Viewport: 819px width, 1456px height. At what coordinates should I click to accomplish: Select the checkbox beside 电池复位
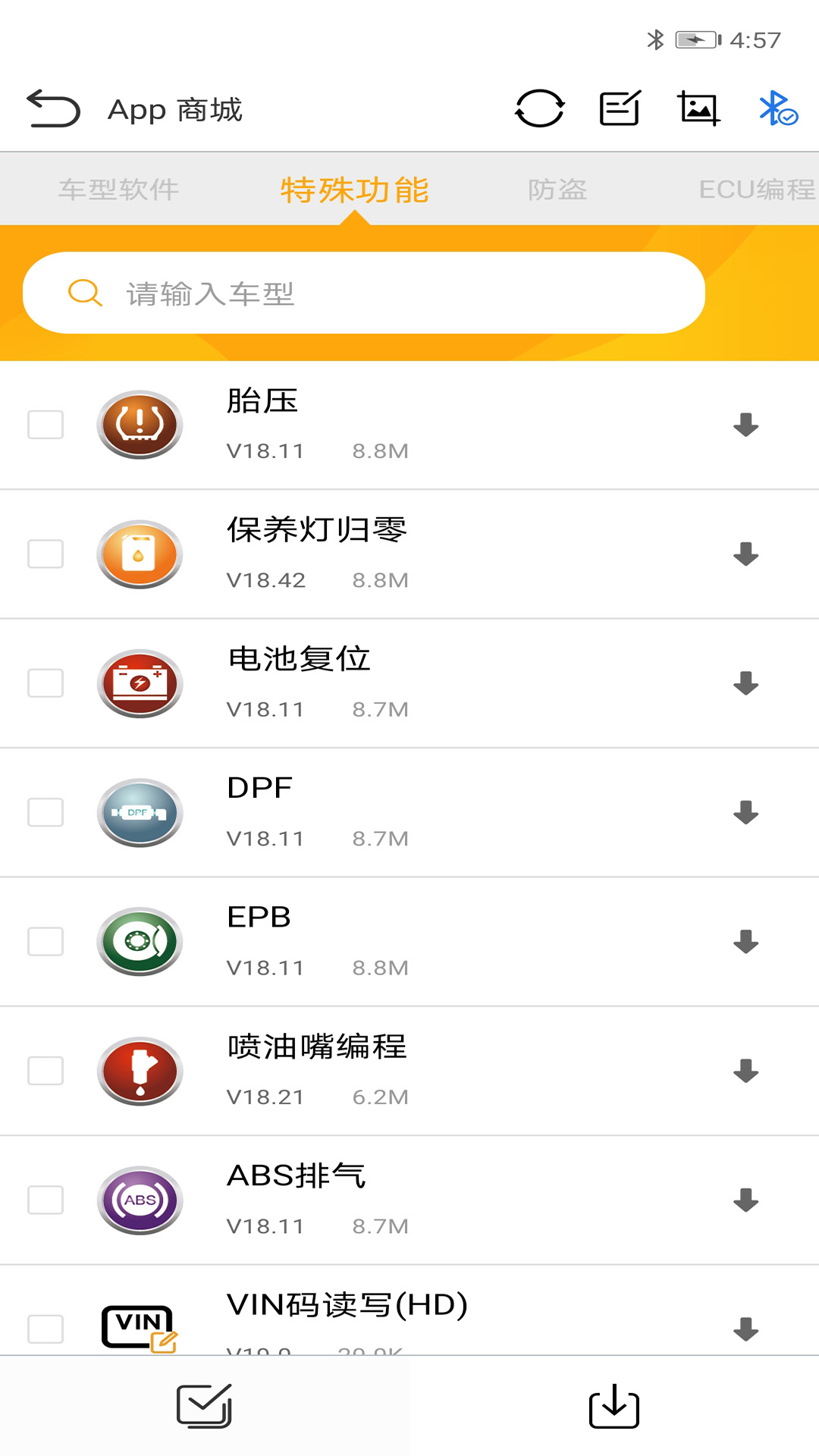coord(45,683)
